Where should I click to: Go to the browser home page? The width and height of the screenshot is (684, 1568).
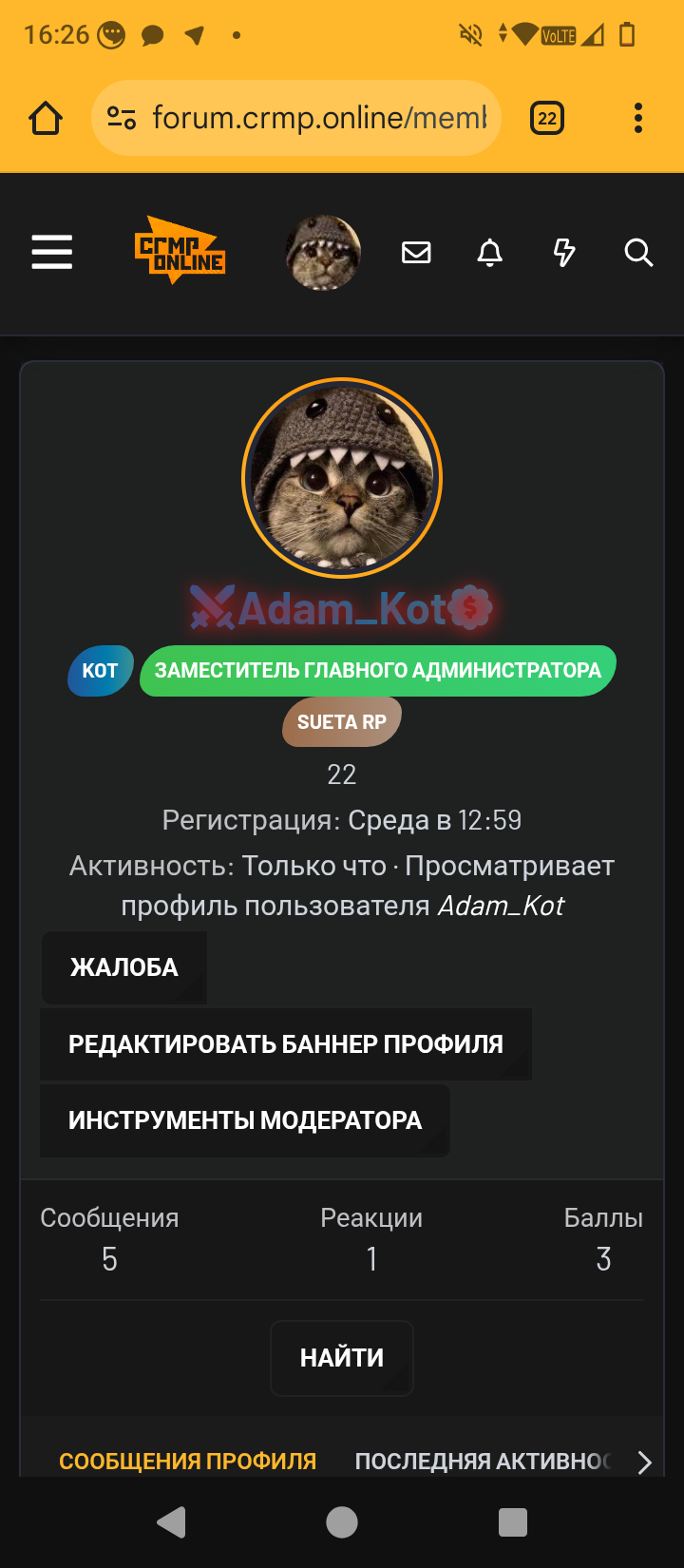pyautogui.click(x=46, y=118)
